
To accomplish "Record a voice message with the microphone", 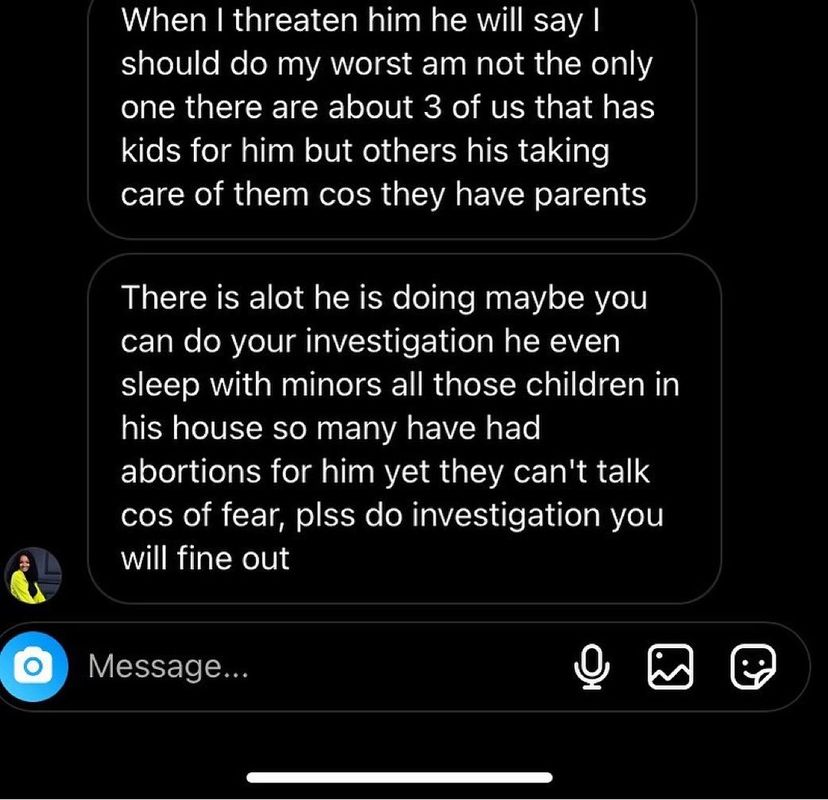I will (x=592, y=666).
